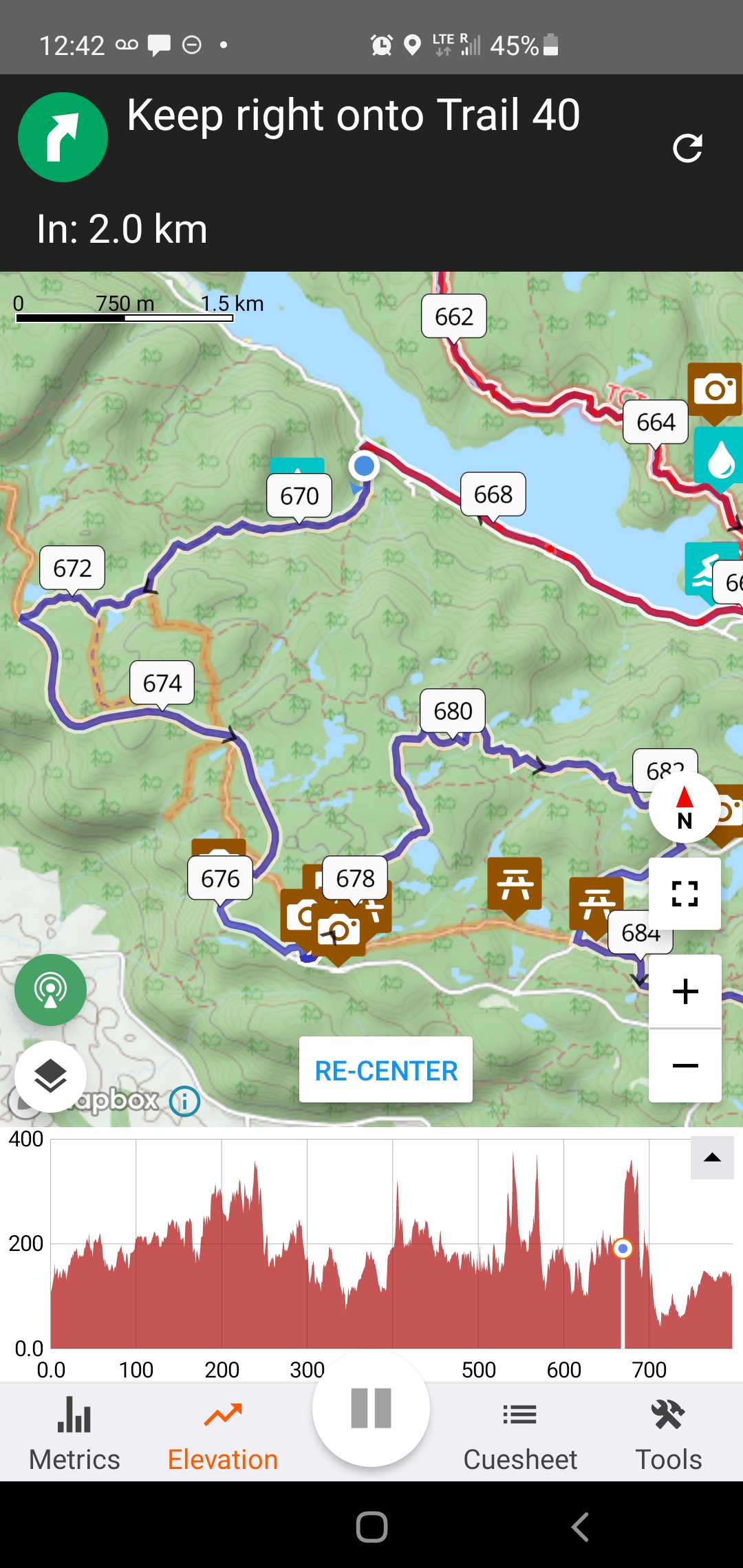Reset map orientation with north compass
This screenshot has width=743, height=1568.
pos(684,808)
